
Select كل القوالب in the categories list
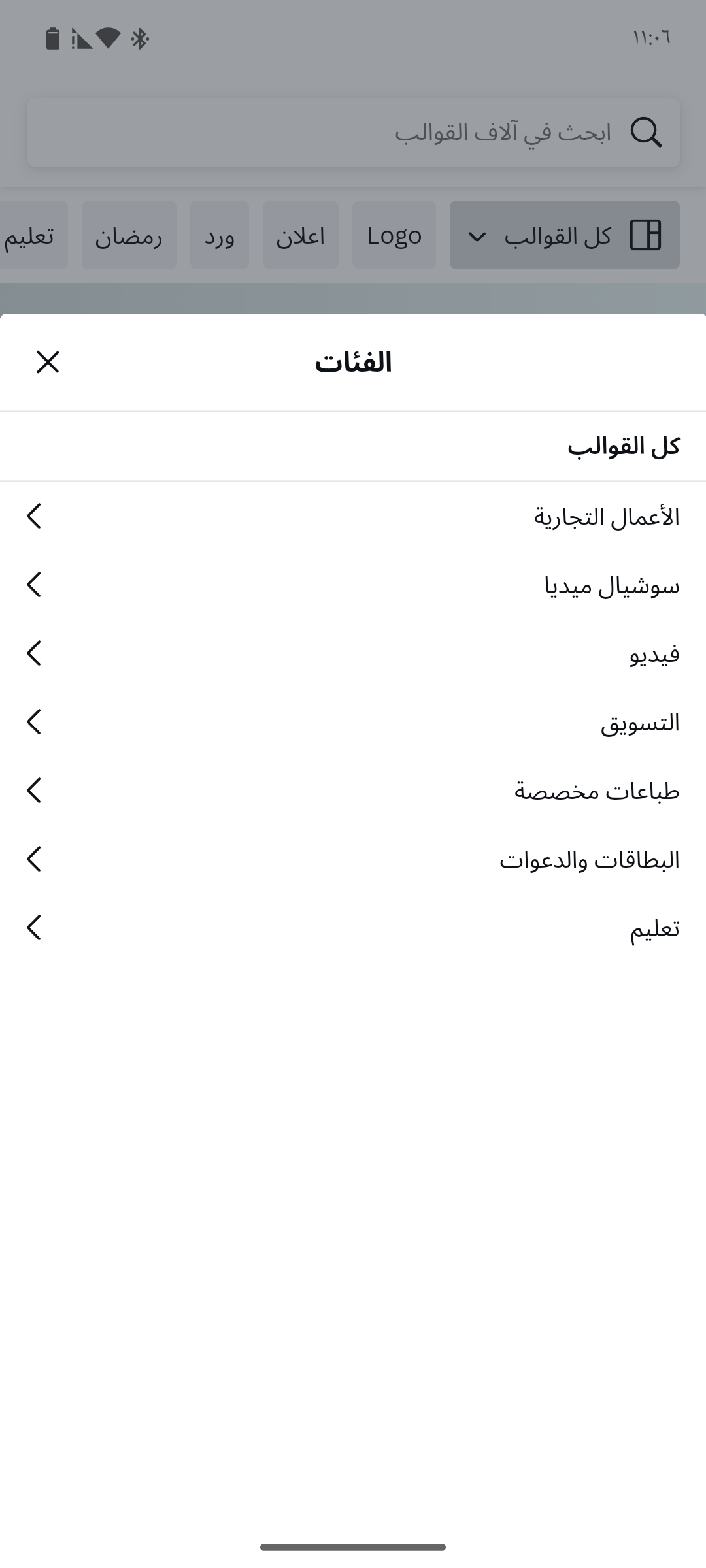point(353,447)
